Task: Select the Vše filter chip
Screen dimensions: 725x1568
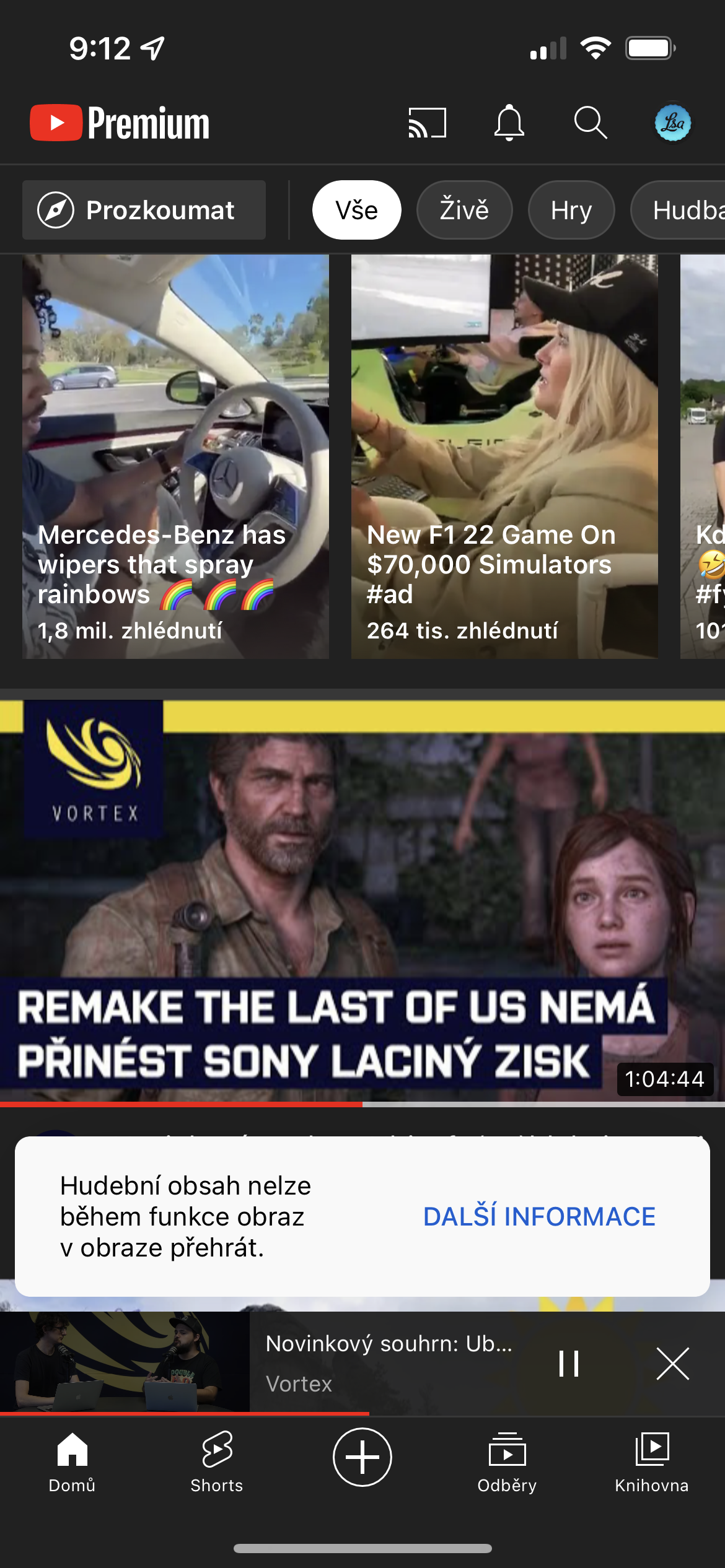Action: point(356,210)
